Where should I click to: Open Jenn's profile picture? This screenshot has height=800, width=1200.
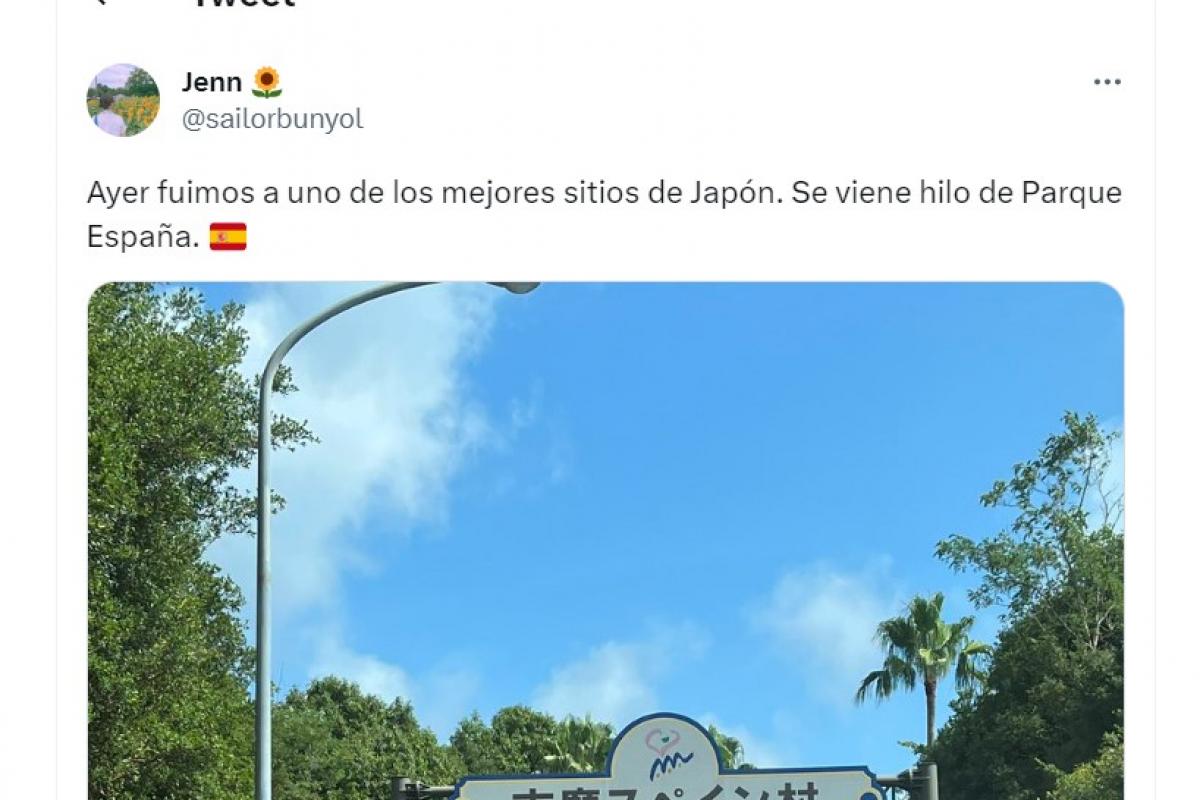pyautogui.click(x=123, y=100)
